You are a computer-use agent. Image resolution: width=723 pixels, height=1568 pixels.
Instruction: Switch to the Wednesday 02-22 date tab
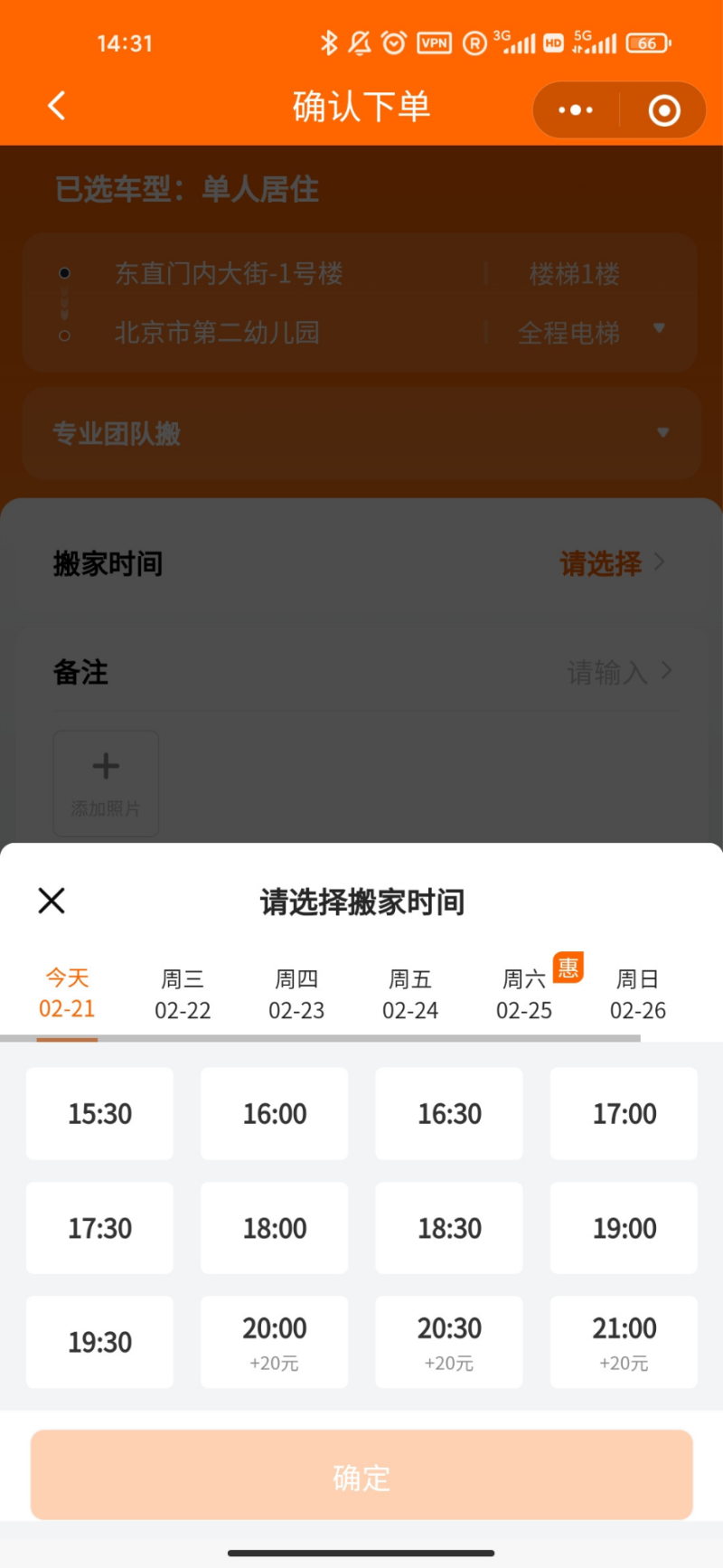(x=183, y=994)
